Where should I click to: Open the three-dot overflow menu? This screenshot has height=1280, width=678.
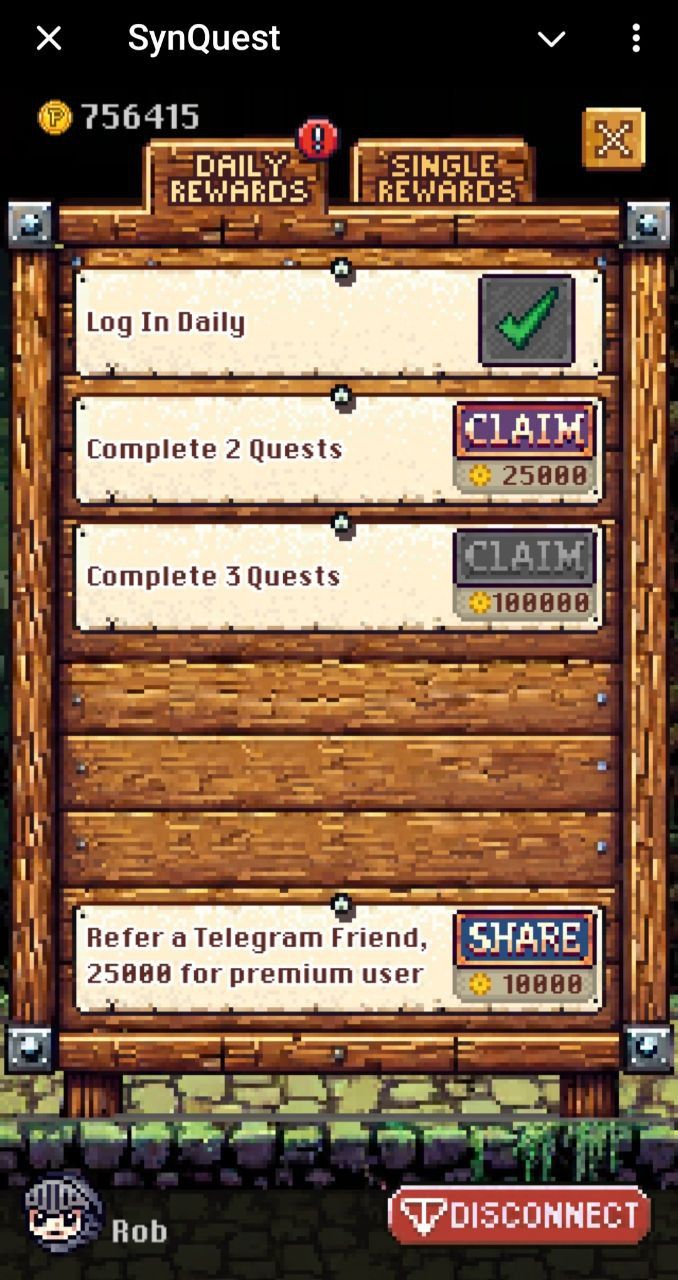636,39
